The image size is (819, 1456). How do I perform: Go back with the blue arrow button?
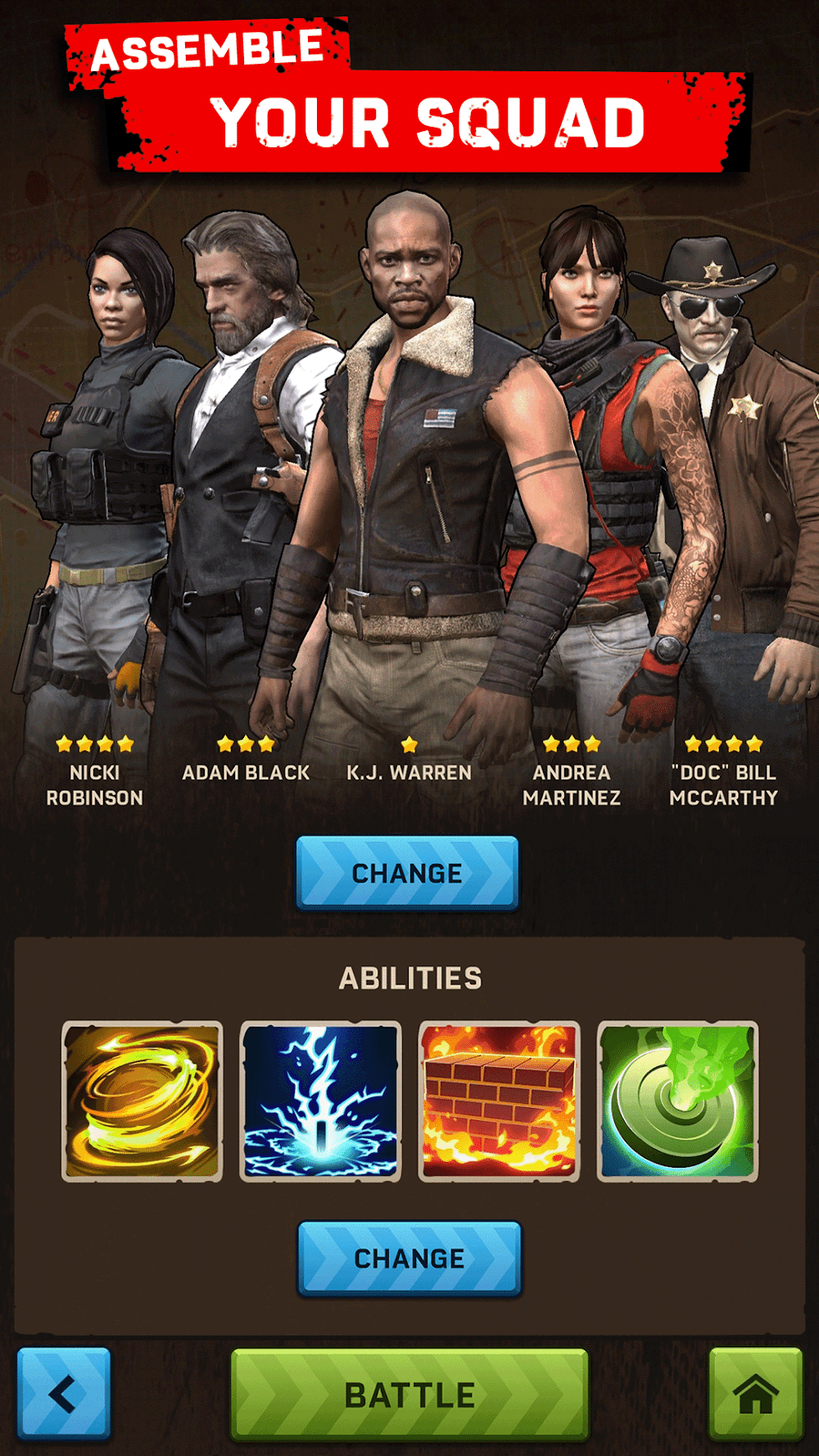[x=64, y=1395]
